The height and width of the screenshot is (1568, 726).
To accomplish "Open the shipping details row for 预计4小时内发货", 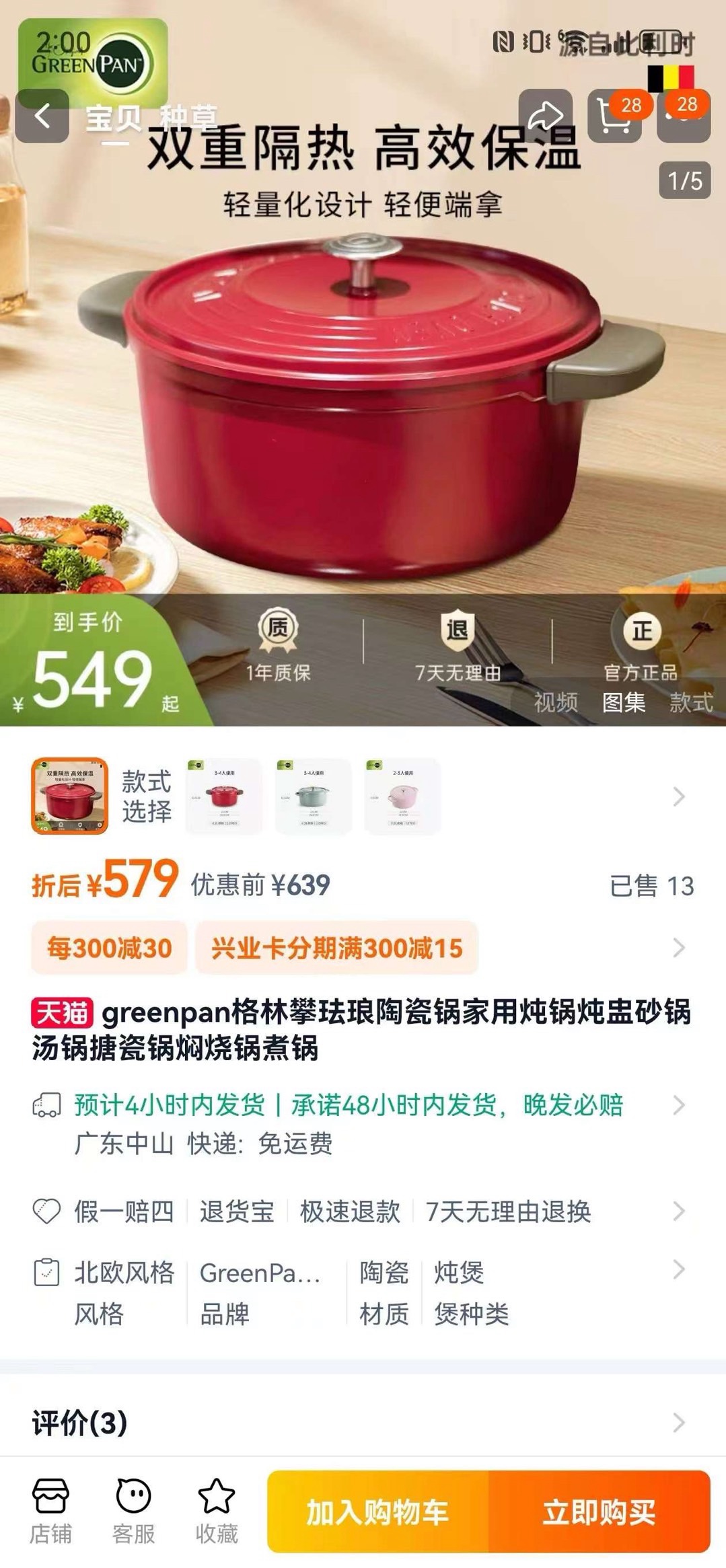I will coord(349,1105).
